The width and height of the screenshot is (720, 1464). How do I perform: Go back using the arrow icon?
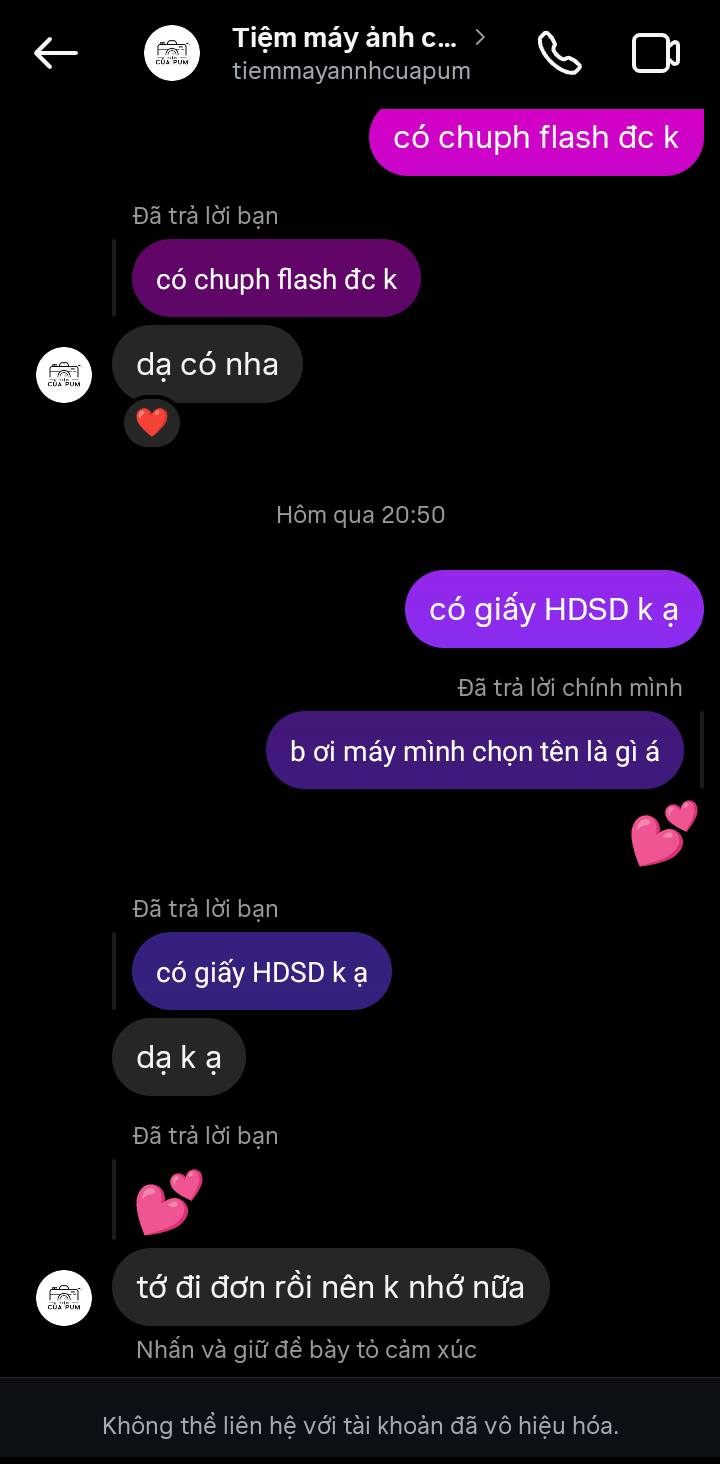click(x=55, y=53)
